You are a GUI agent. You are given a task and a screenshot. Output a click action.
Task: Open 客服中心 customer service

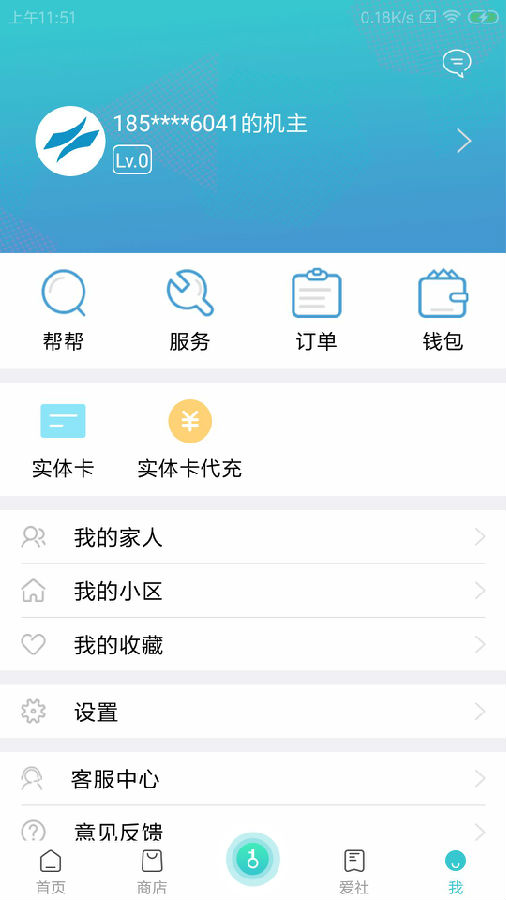tap(253, 779)
